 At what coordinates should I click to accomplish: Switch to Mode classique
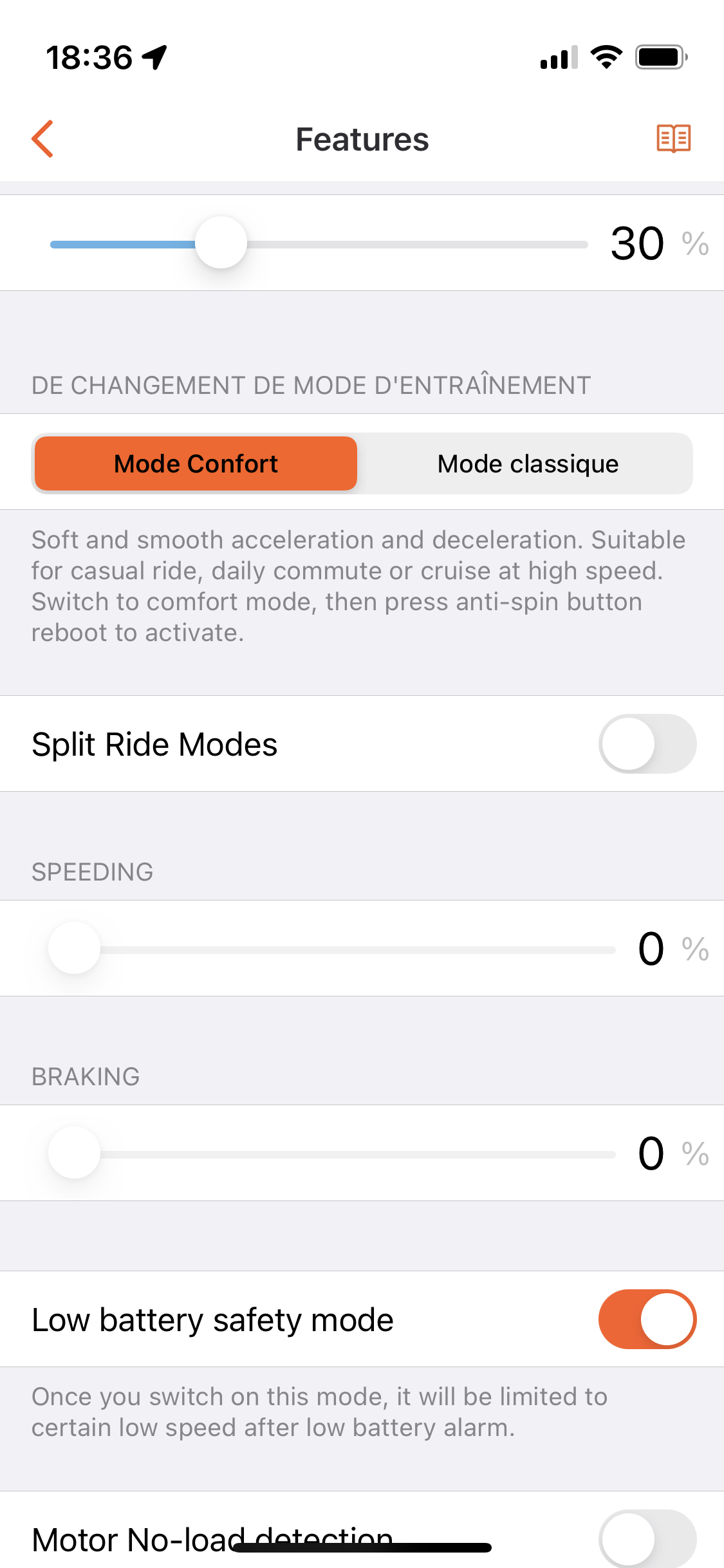[528, 463]
